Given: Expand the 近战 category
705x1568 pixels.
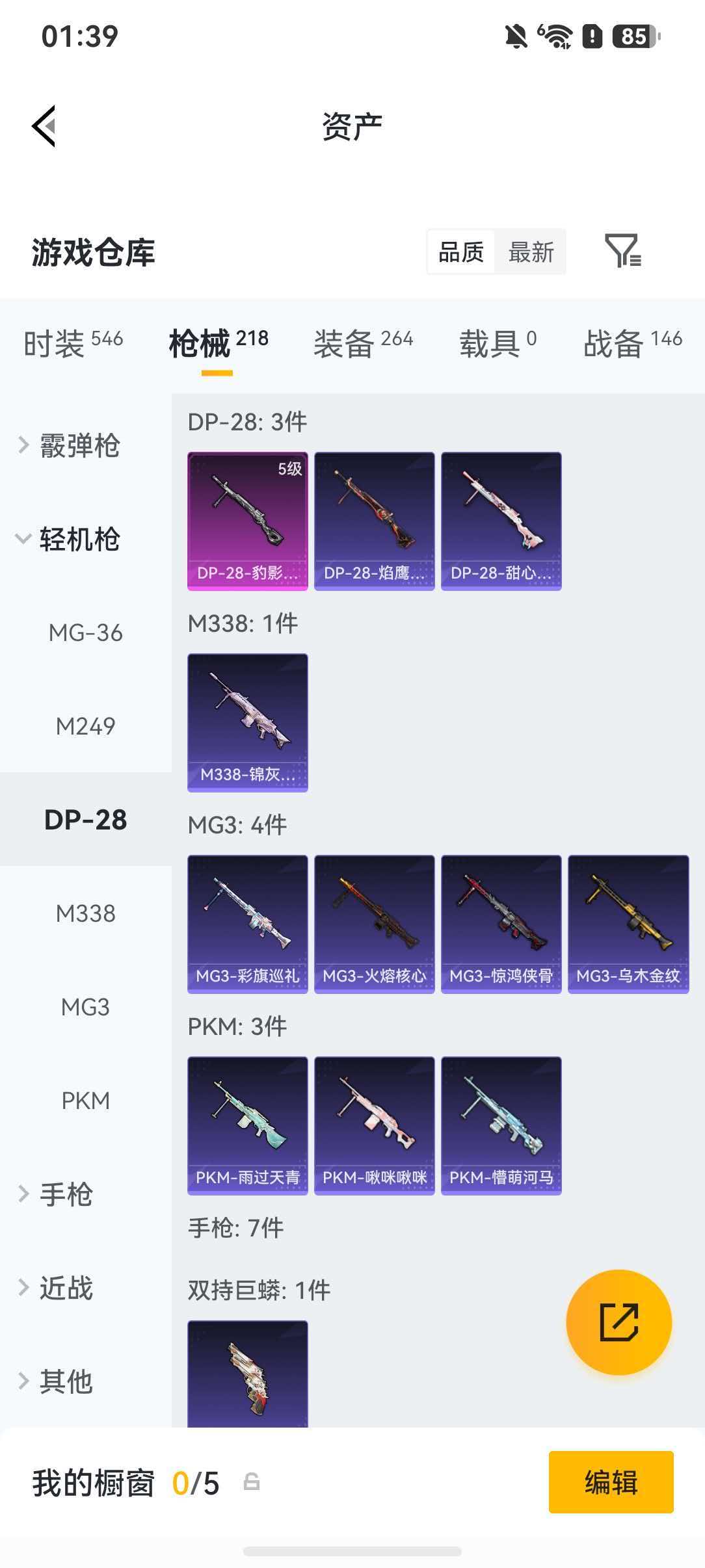Looking at the screenshot, I should tap(56, 1288).
